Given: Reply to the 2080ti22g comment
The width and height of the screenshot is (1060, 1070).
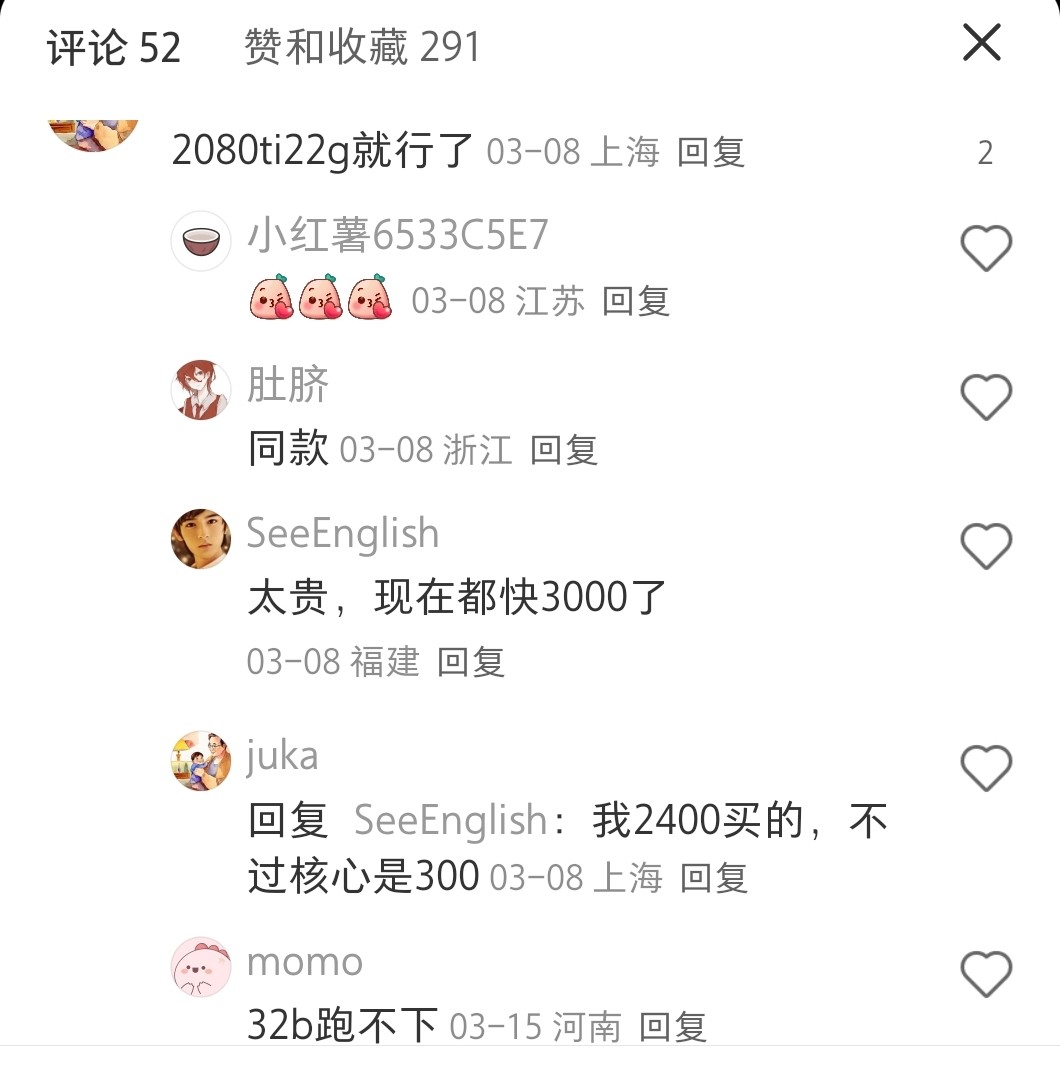Looking at the screenshot, I should [711, 152].
